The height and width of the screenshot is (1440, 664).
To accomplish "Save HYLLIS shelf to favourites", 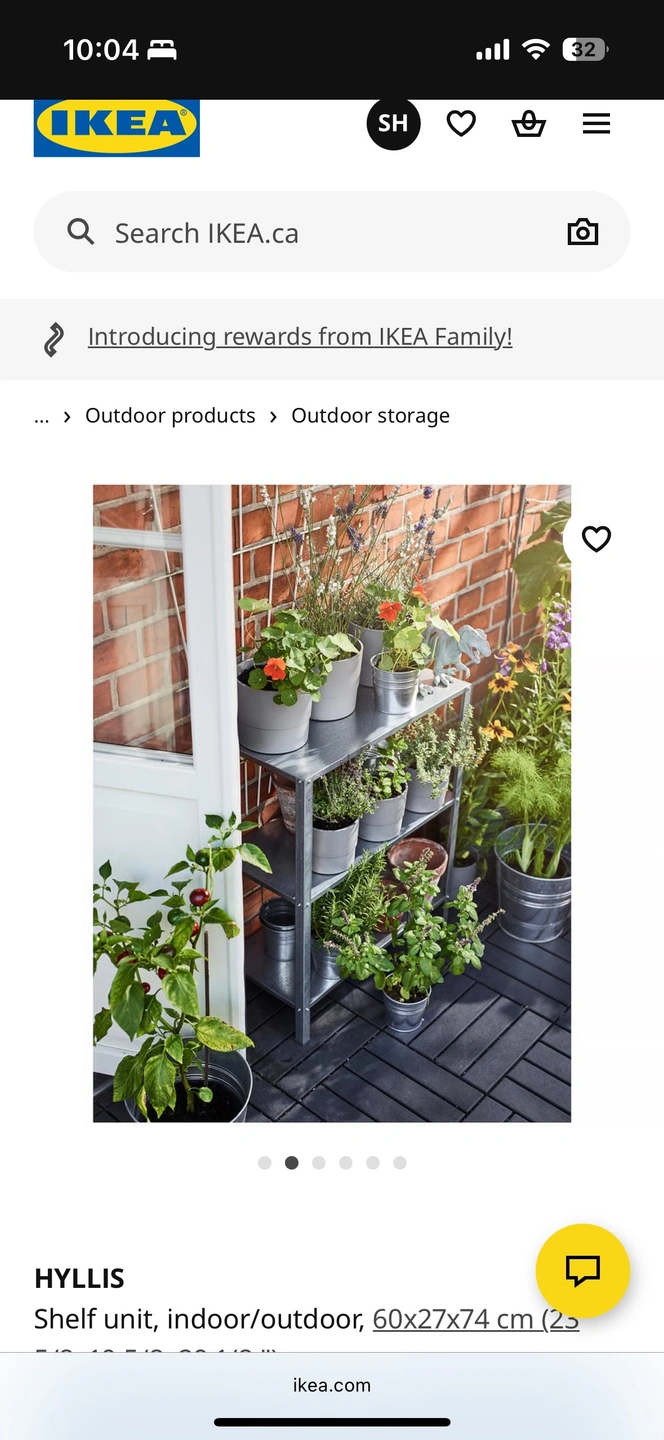I will pos(596,539).
